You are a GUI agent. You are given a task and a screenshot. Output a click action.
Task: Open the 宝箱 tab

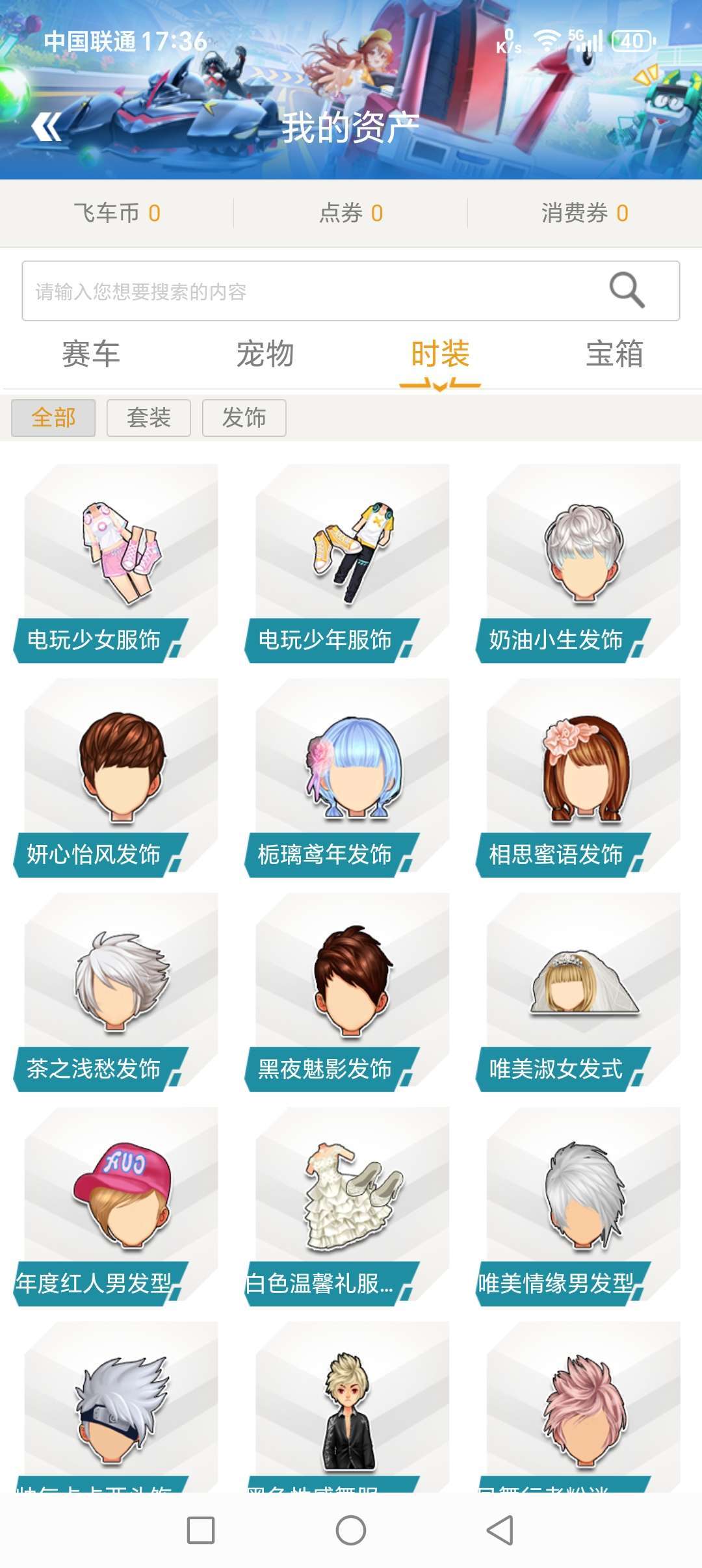615,354
